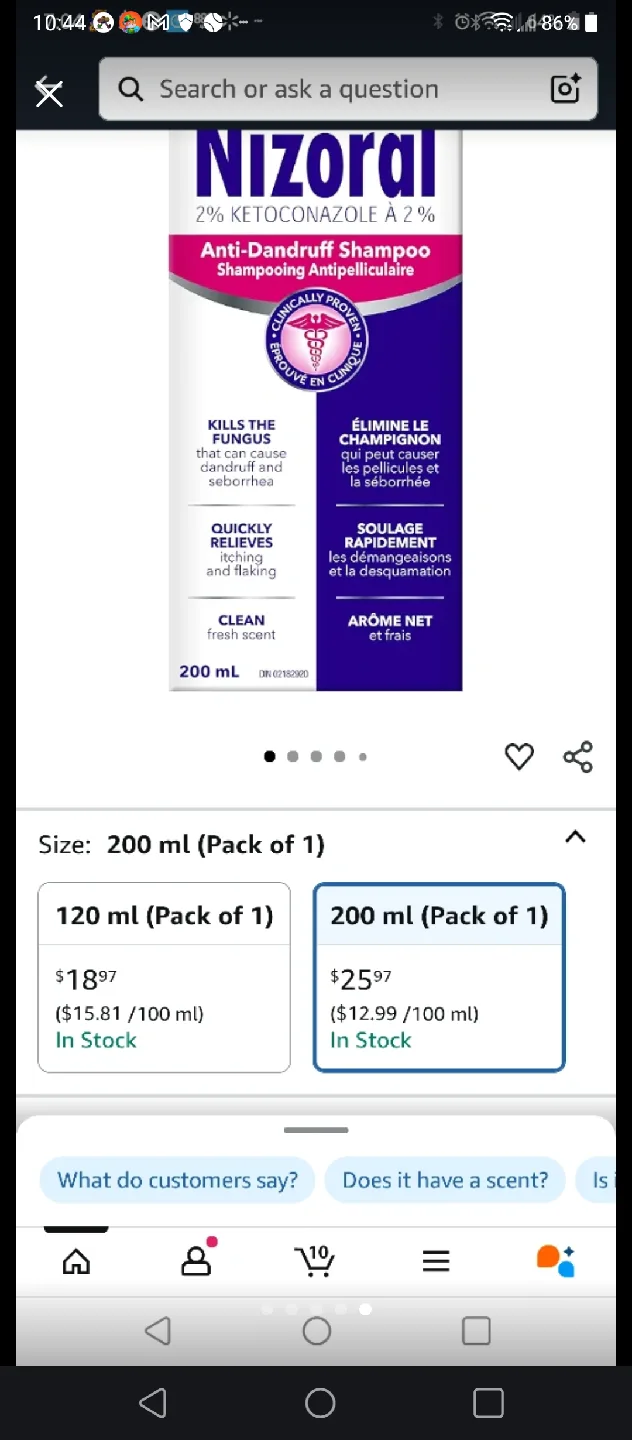Open the Nizoral product image
This screenshot has height=1440, width=632.
316,410
